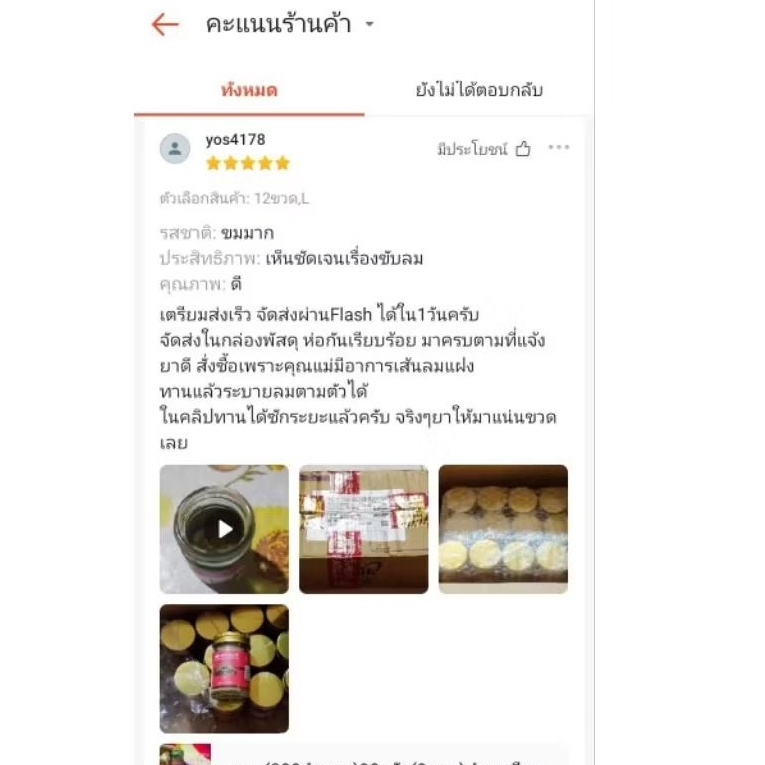
Task: Open the three-dot menu on yos4178's review
Action: (x=559, y=147)
